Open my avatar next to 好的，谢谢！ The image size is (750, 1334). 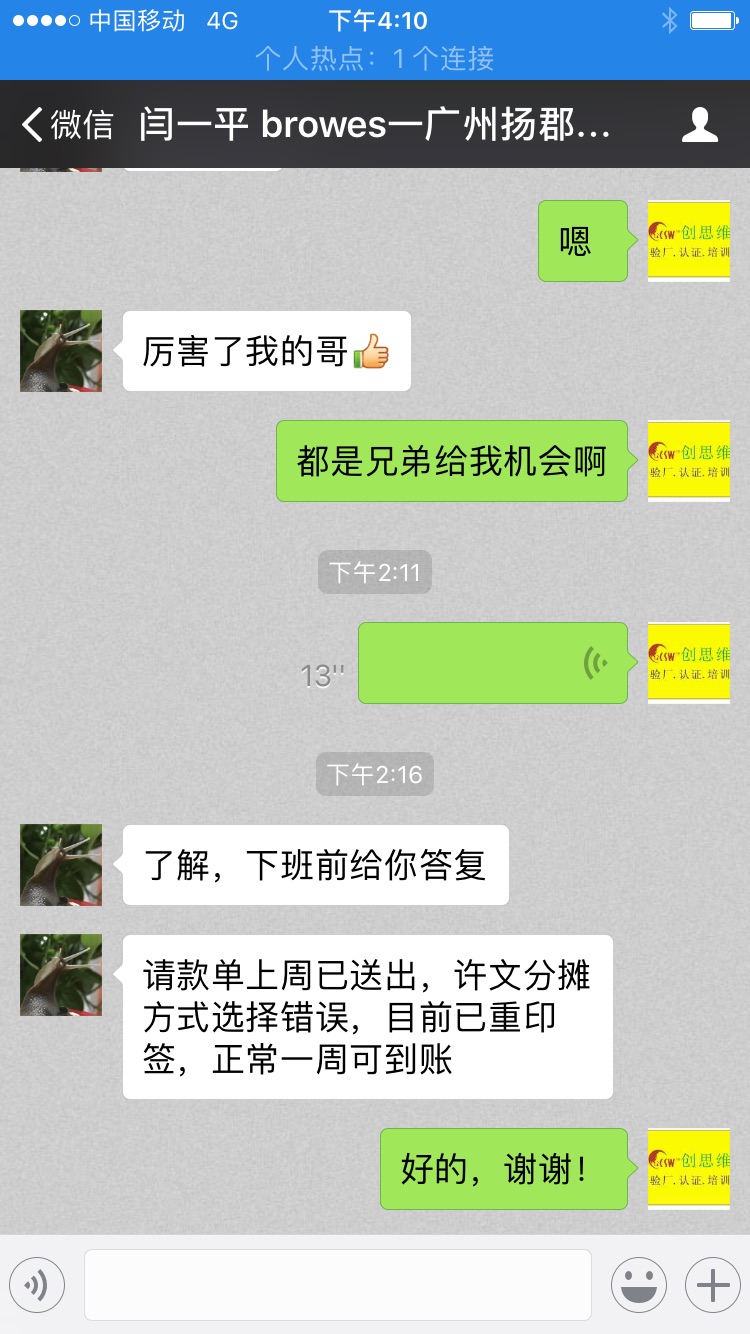688,1169
